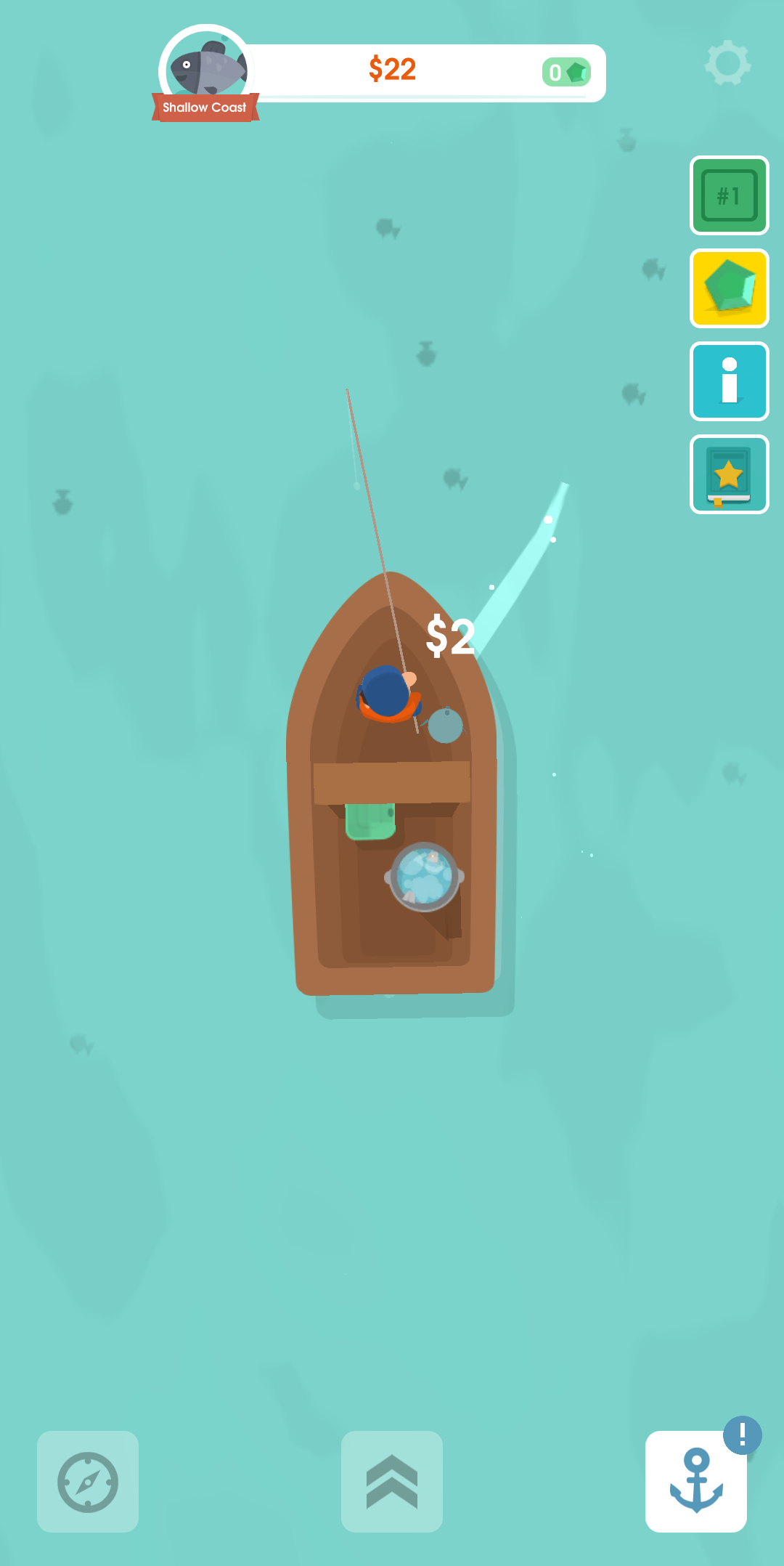This screenshot has width=784, height=1566.
Task: Open the green gem shop
Action: click(x=729, y=288)
